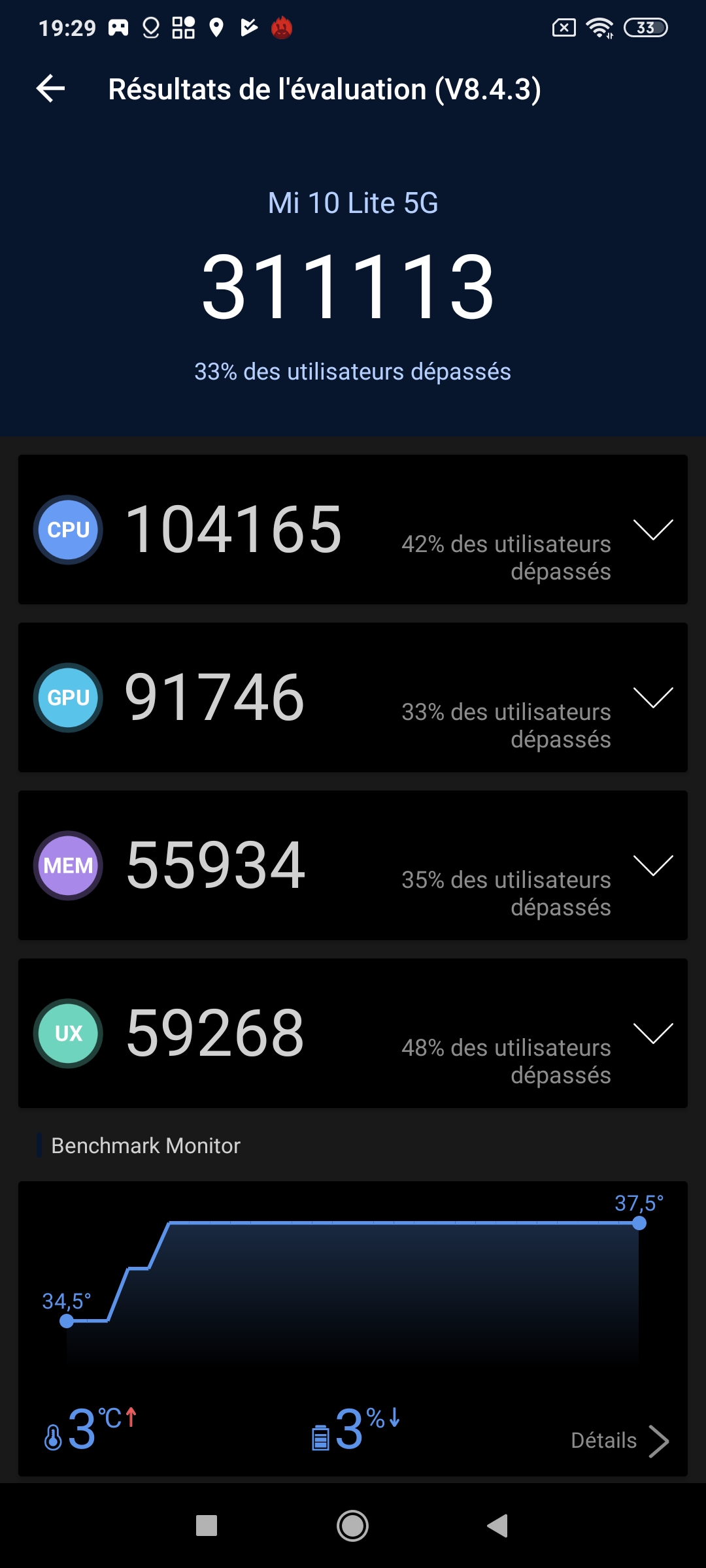Expand the CPU score details

tap(652, 530)
